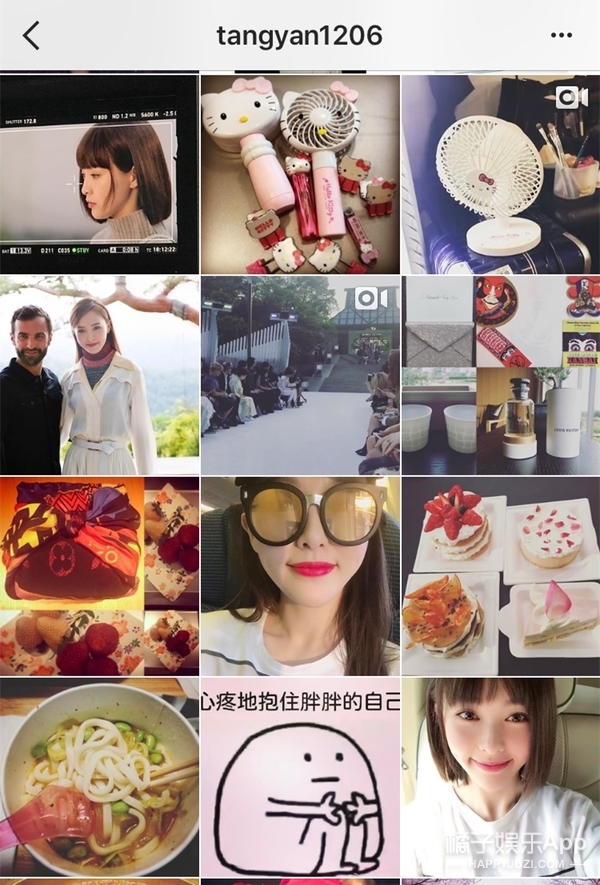
Task: Play the runway fashion show video
Action: tap(300, 375)
